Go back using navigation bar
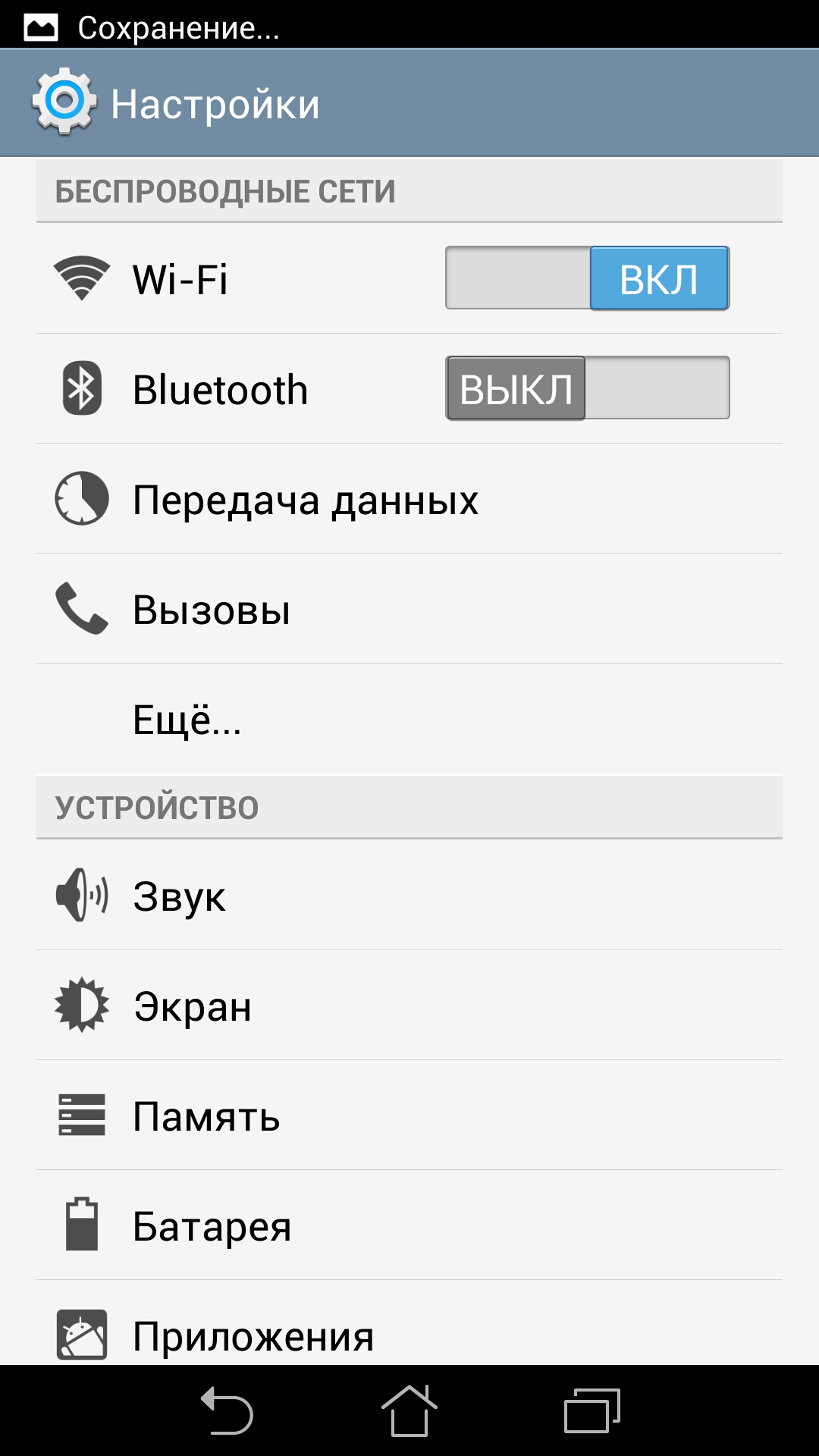 click(226, 1411)
